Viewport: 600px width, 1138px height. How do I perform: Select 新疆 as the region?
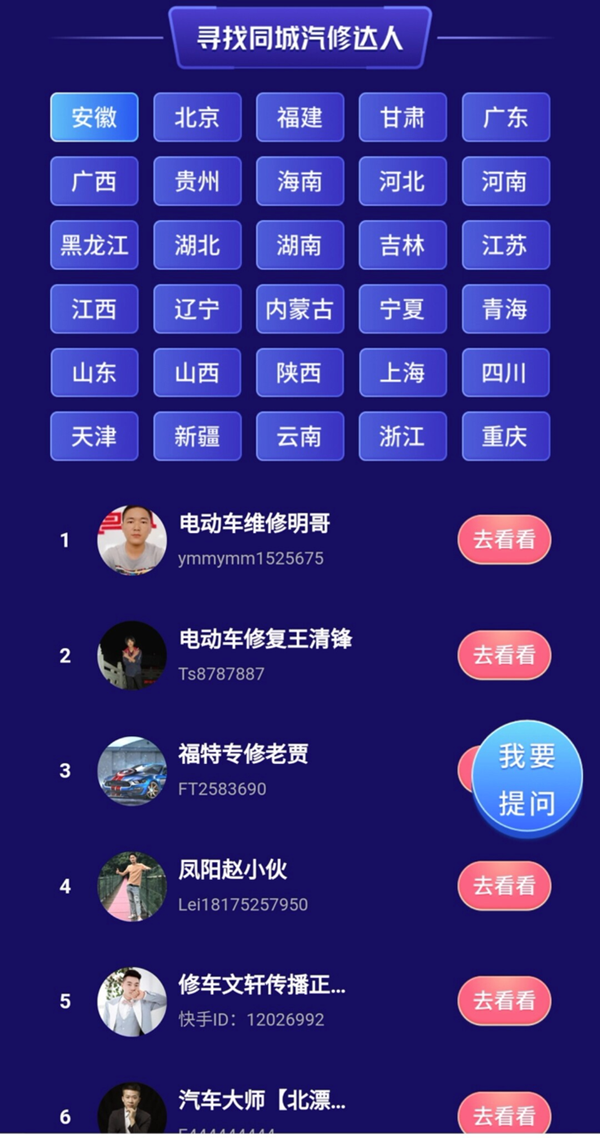coord(197,437)
